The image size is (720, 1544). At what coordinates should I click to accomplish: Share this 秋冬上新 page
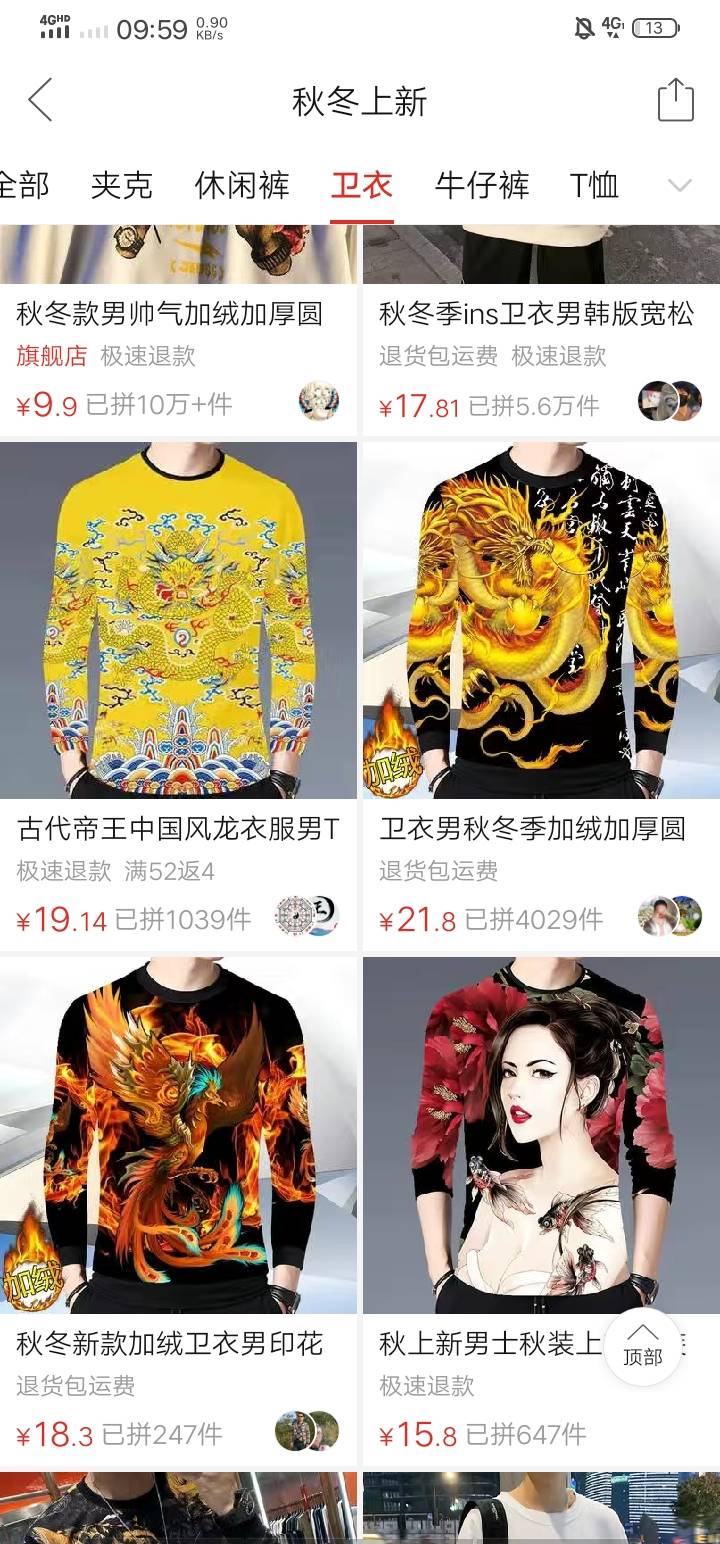pos(675,101)
